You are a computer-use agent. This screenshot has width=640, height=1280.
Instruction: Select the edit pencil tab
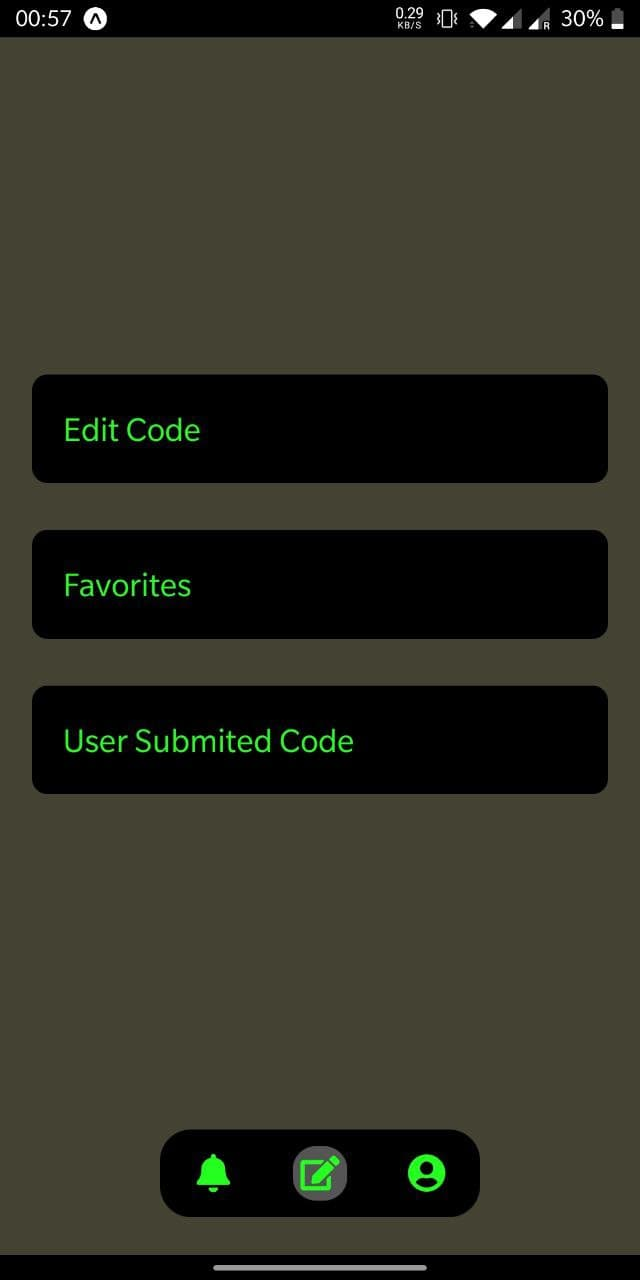click(x=320, y=1173)
